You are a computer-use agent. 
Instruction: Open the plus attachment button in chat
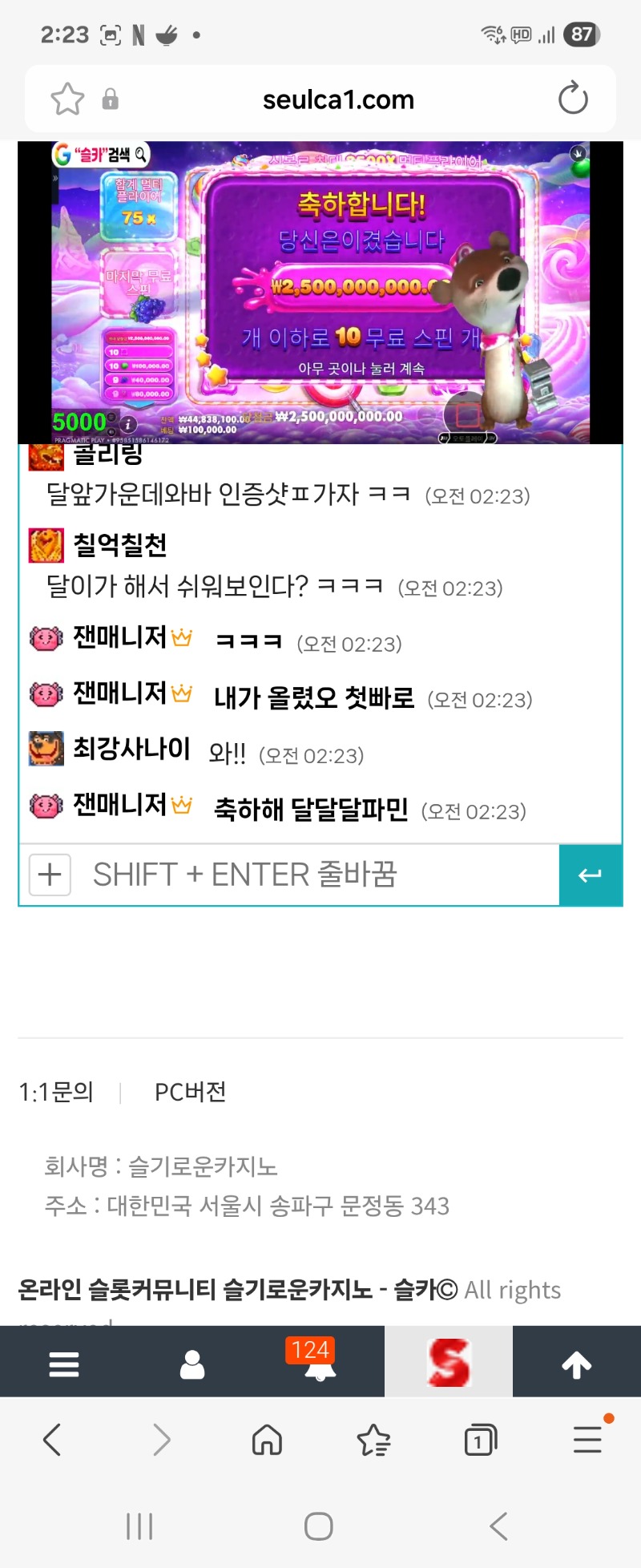[x=50, y=875]
